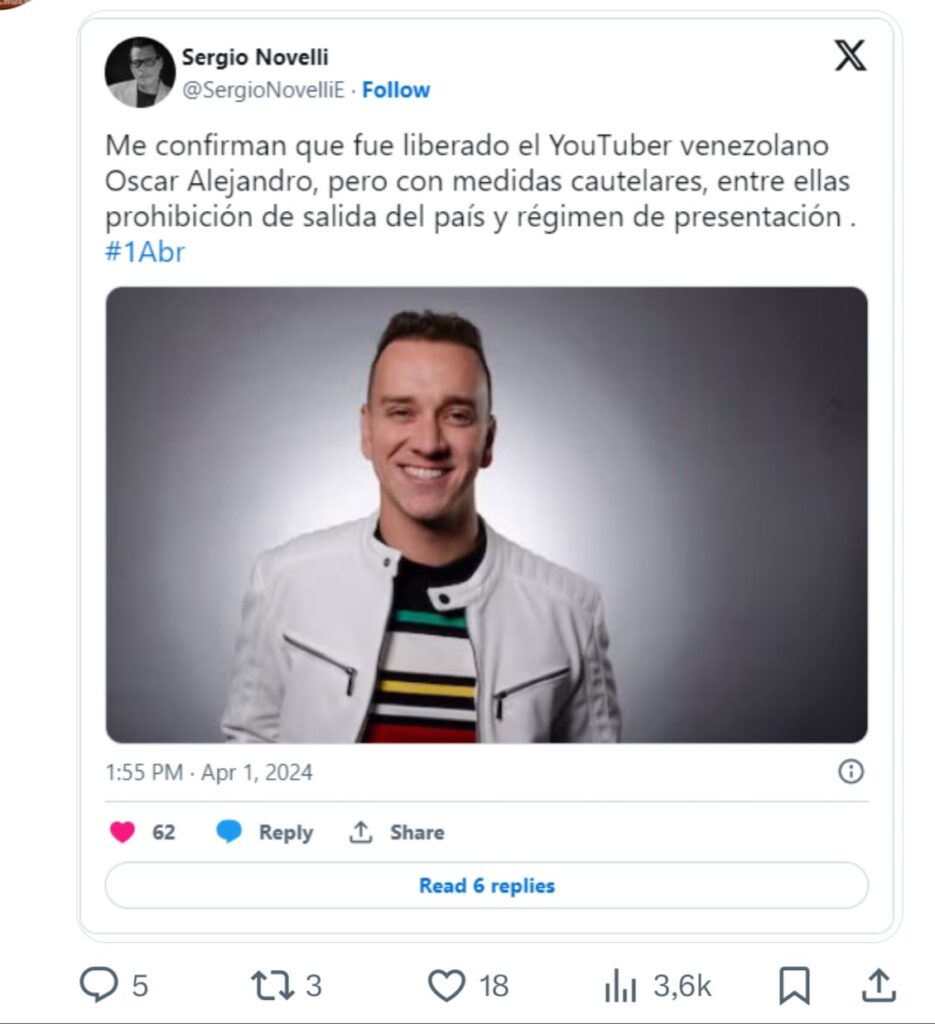View post analytics showing 3,6k views

pyautogui.click(x=622, y=988)
